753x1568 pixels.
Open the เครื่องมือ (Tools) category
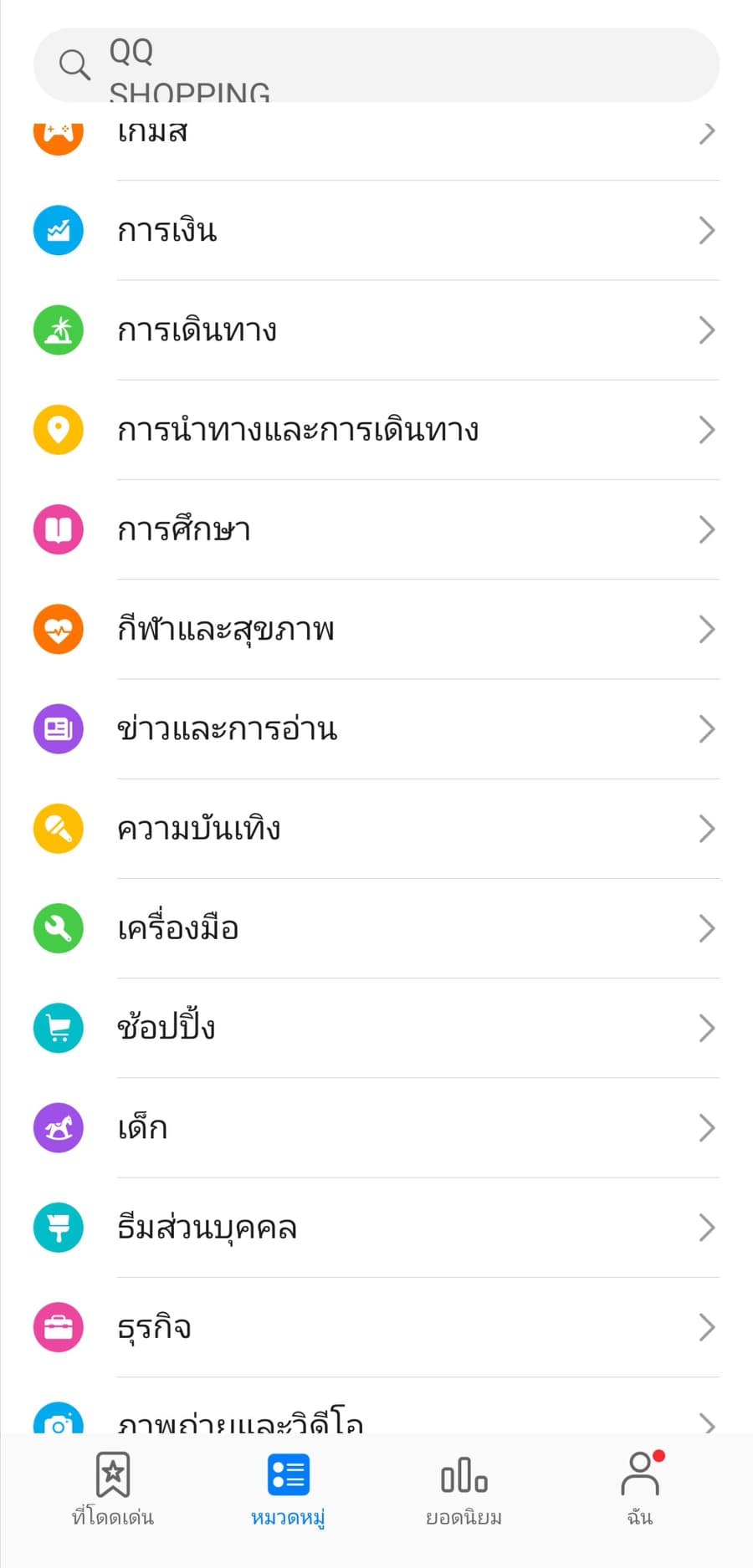376,927
